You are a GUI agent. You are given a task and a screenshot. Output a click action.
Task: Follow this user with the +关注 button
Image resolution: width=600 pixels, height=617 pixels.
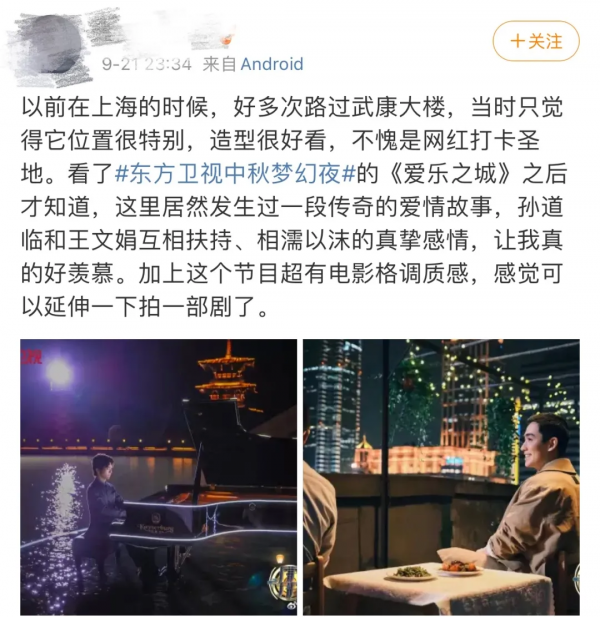click(535, 41)
